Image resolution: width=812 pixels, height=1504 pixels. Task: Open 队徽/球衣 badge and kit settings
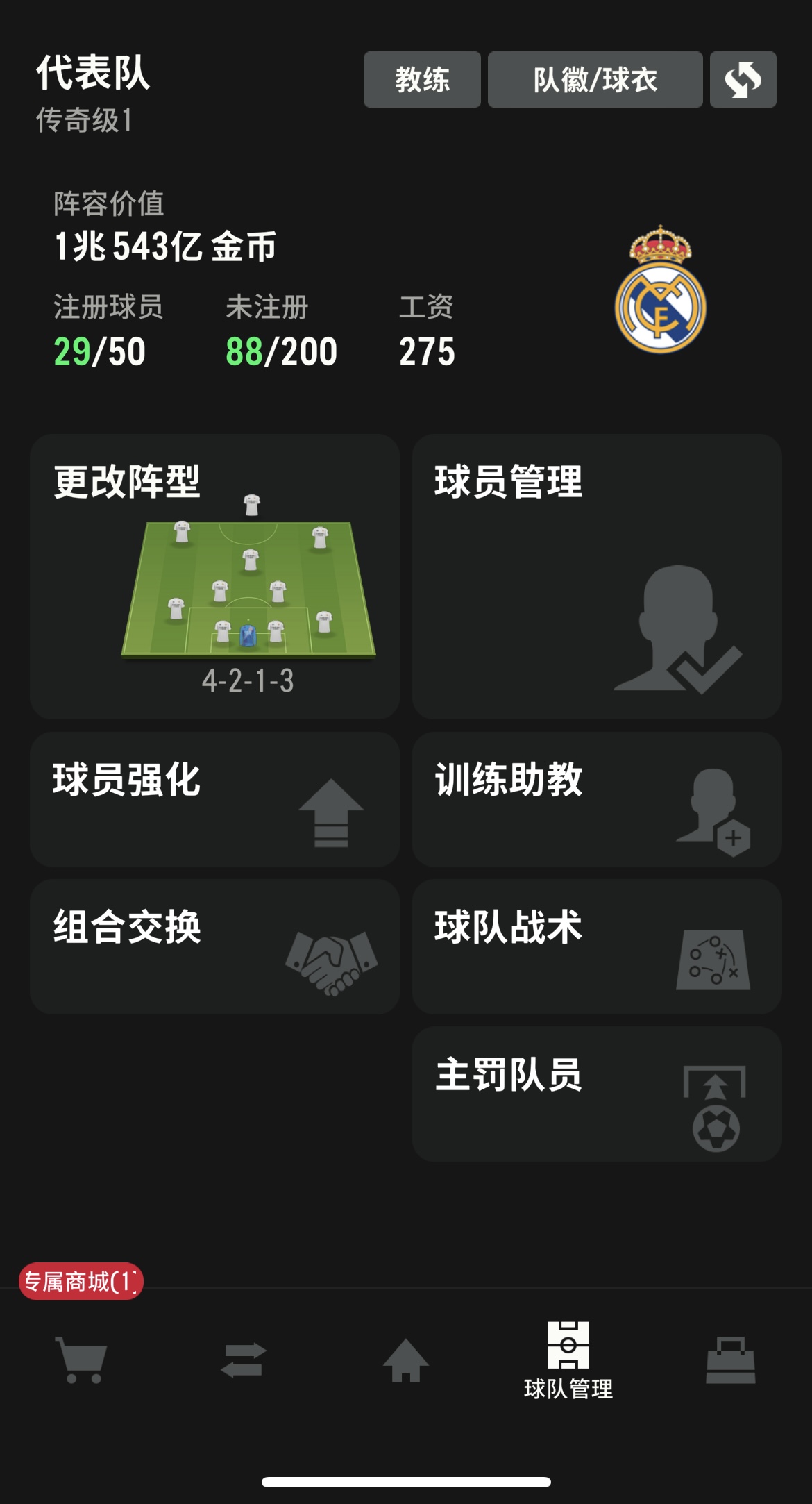tap(595, 79)
